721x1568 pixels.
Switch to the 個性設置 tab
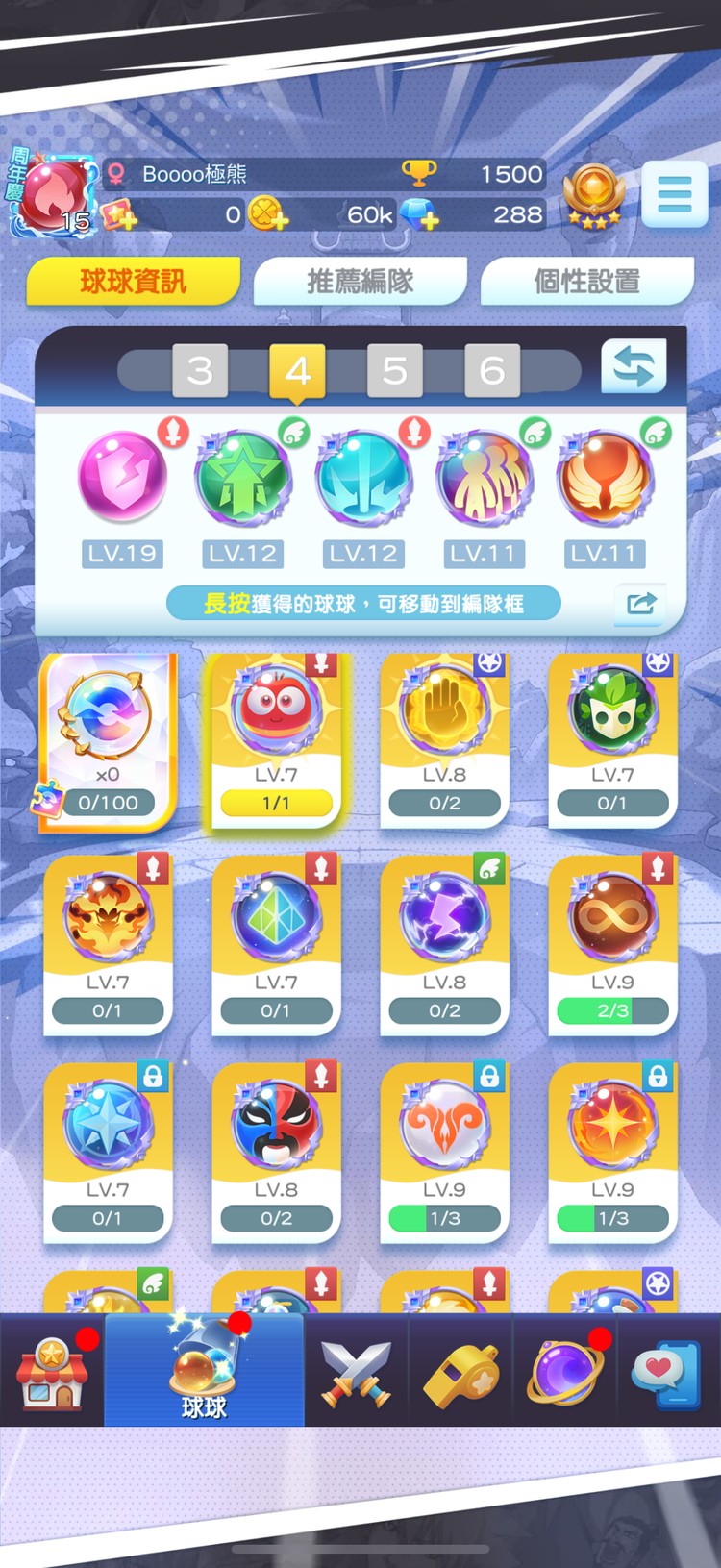click(x=586, y=282)
